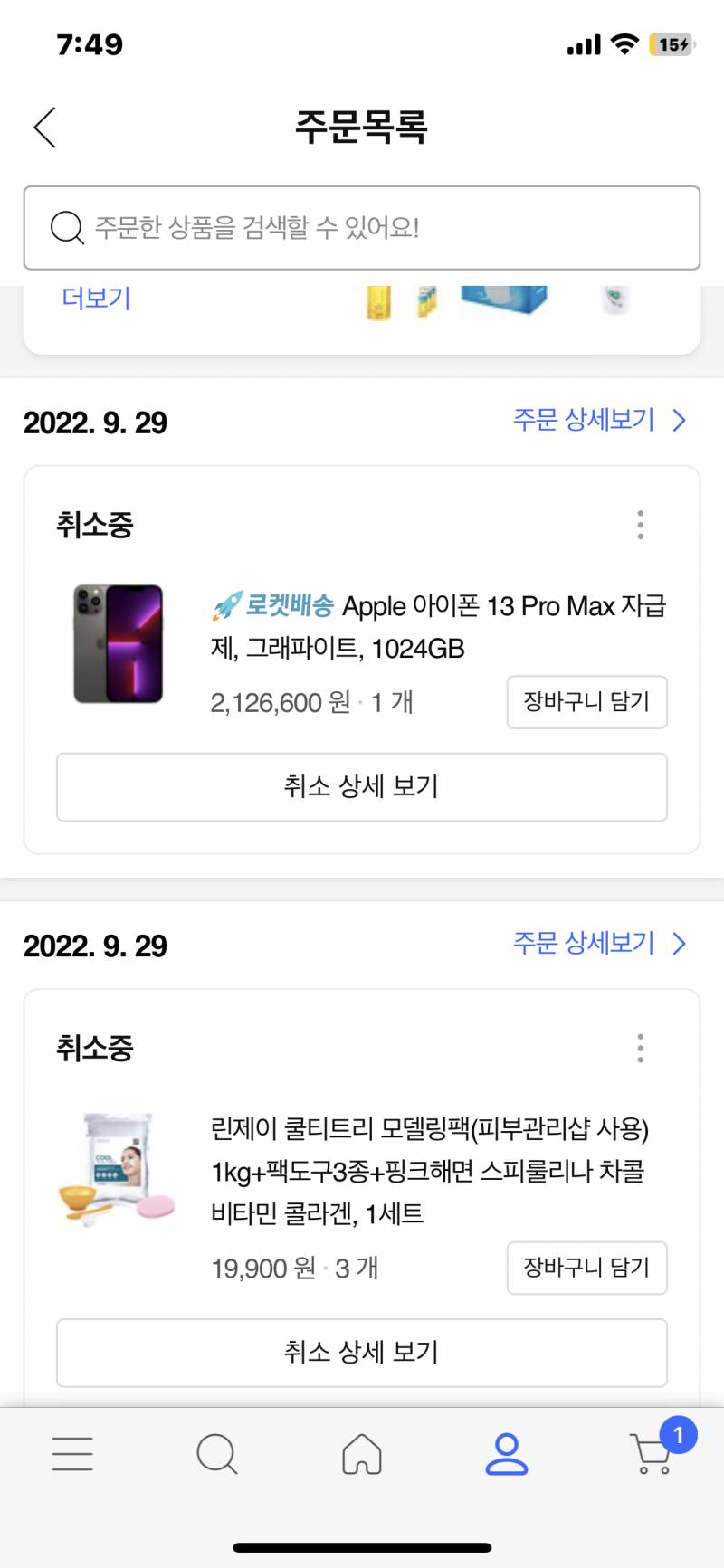The height and width of the screenshot is (1568, 724).
Task: Open kebab menu on the modeling pack order
Action: pyautogui.click(x=641, y=1048)
